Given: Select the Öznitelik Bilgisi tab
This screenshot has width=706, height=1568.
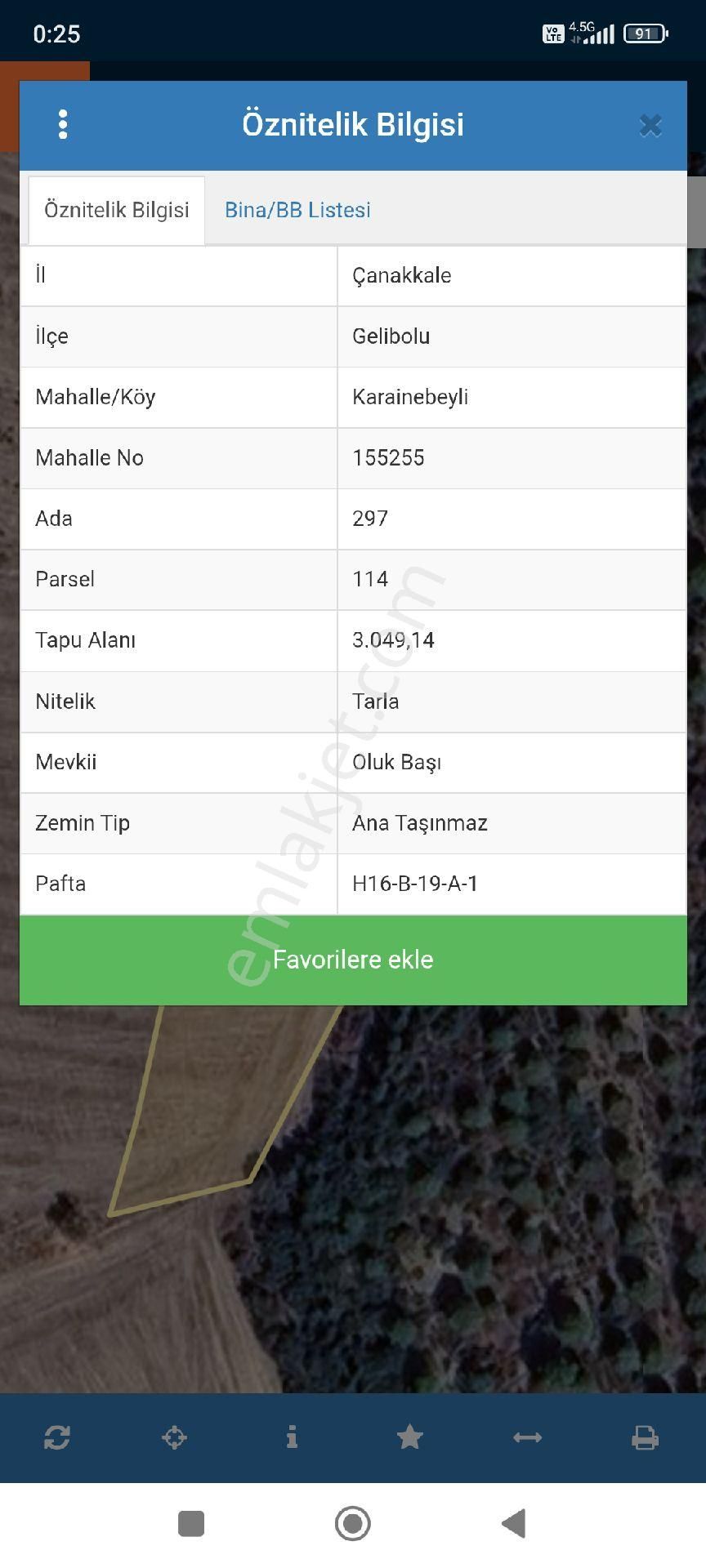Looking at the screenshot, I should (x=117, y=210).
